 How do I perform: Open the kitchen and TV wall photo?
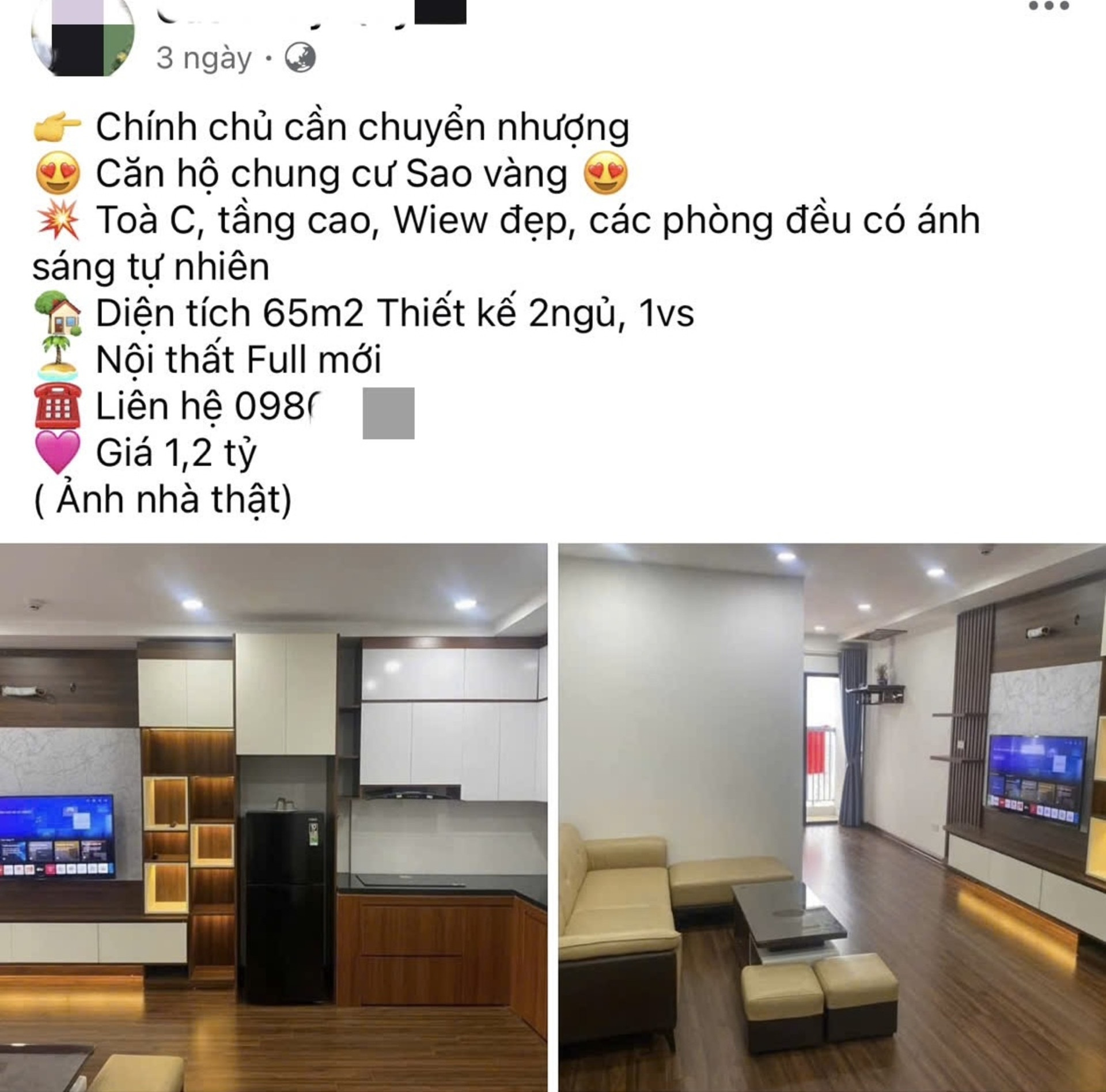pos(274,817)
